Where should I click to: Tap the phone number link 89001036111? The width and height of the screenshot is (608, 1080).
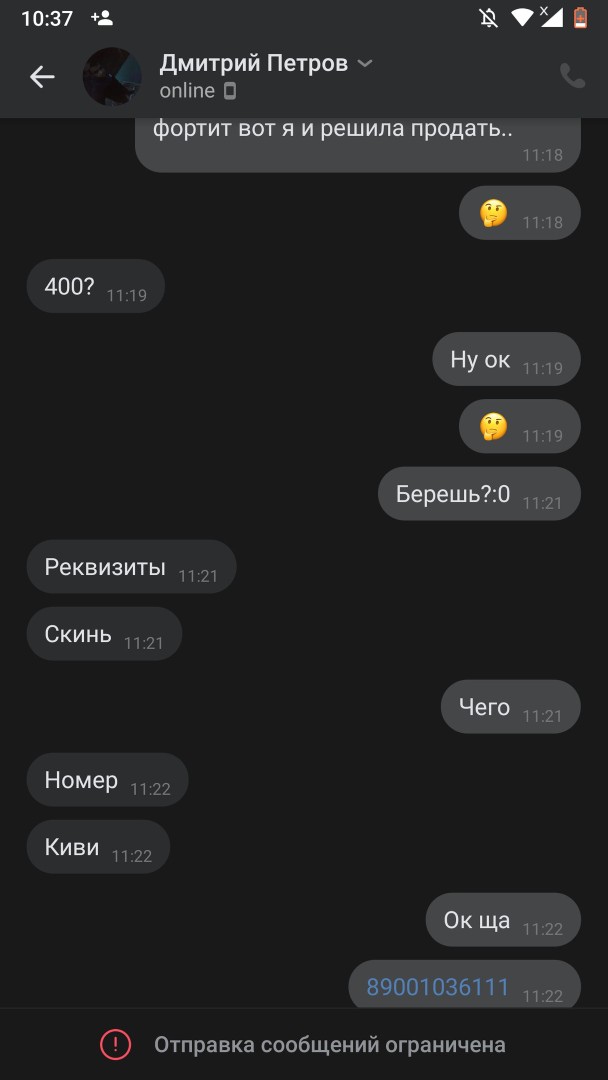click(438, 987)
